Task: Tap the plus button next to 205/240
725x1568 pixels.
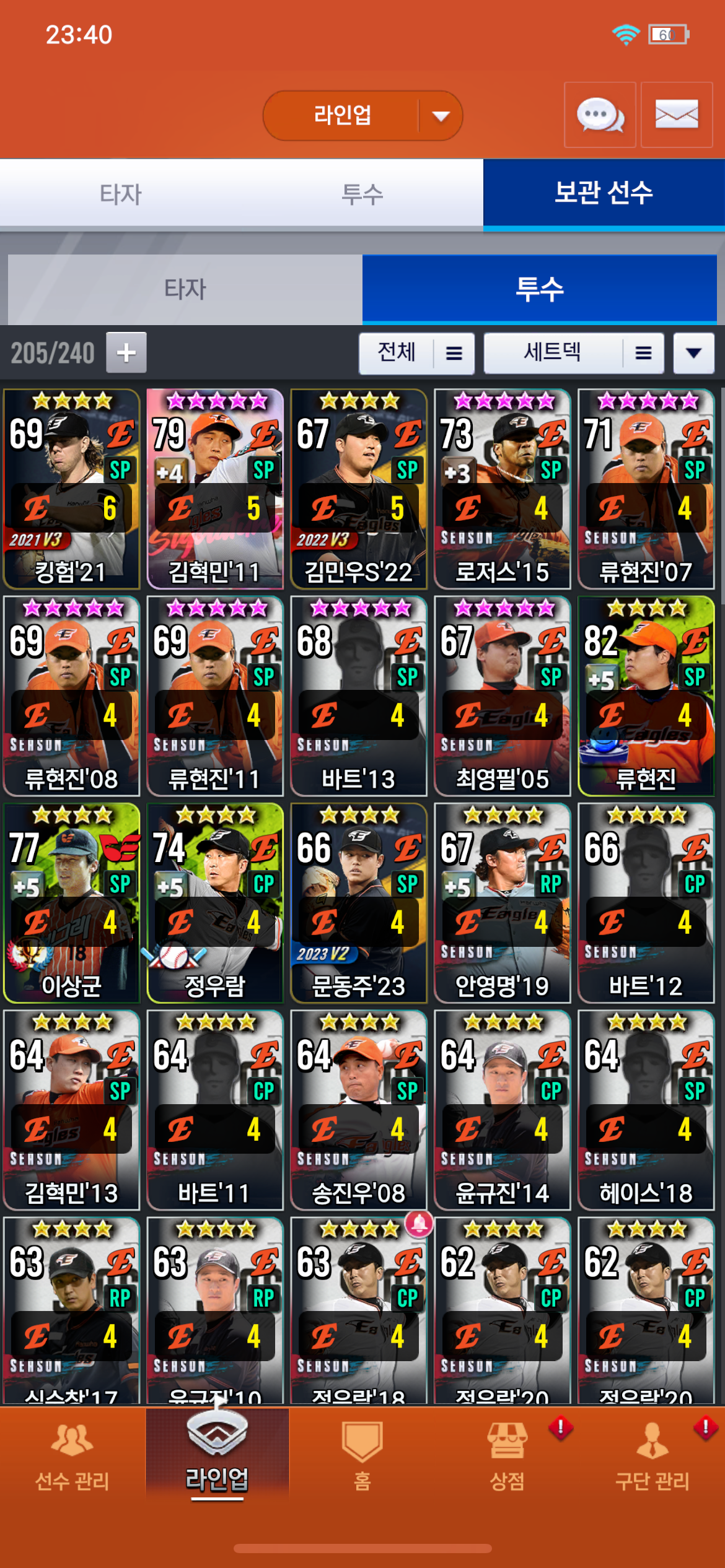Action: 126,352
